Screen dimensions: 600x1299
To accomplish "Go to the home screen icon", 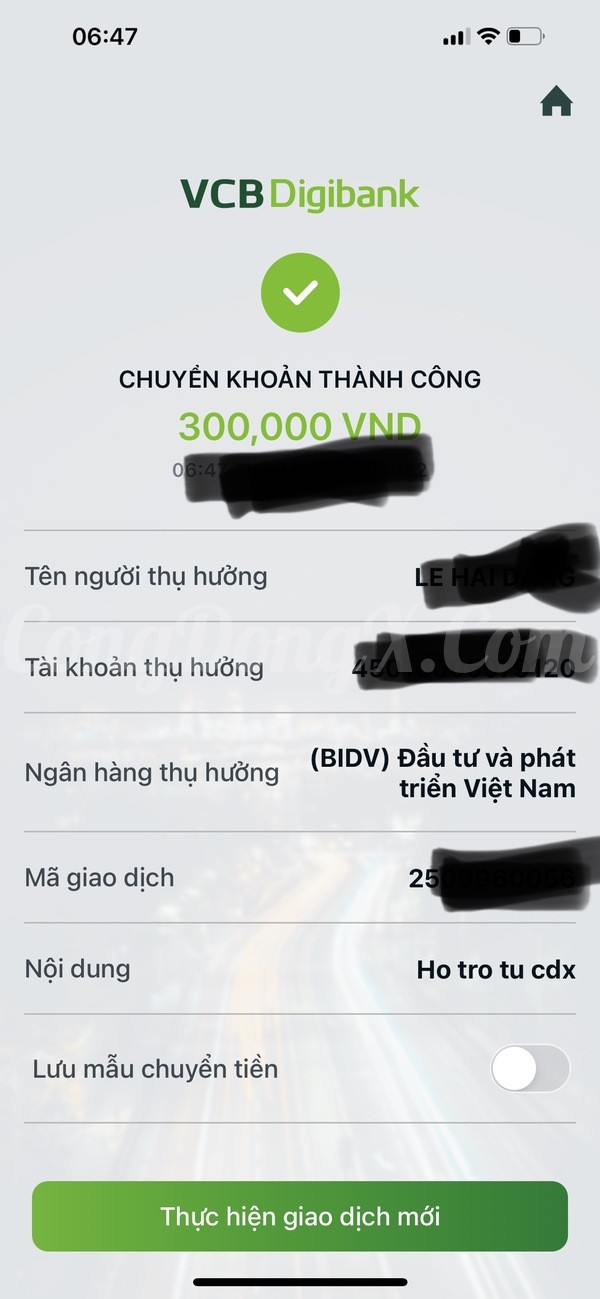I will (556, 102).
